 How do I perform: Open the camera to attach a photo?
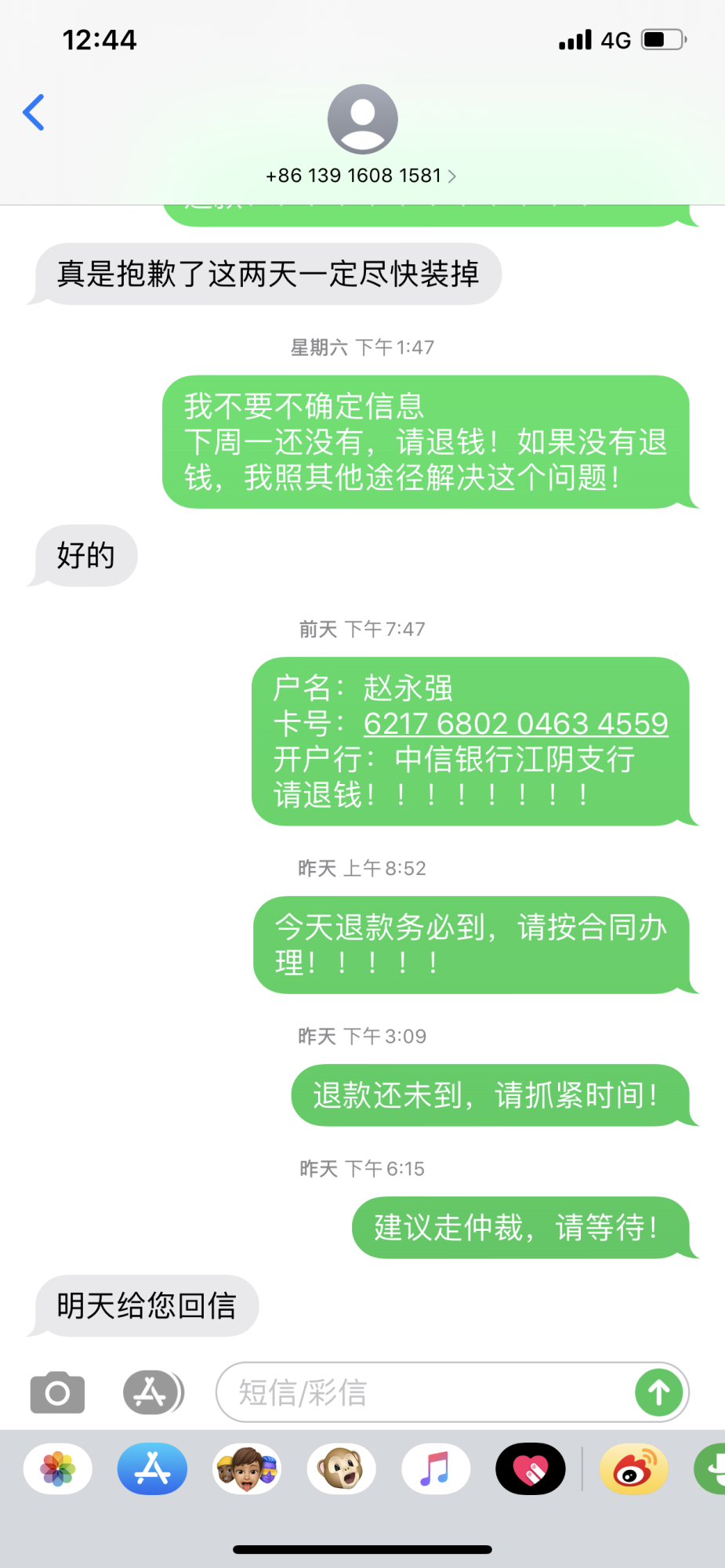[57, 1392]
